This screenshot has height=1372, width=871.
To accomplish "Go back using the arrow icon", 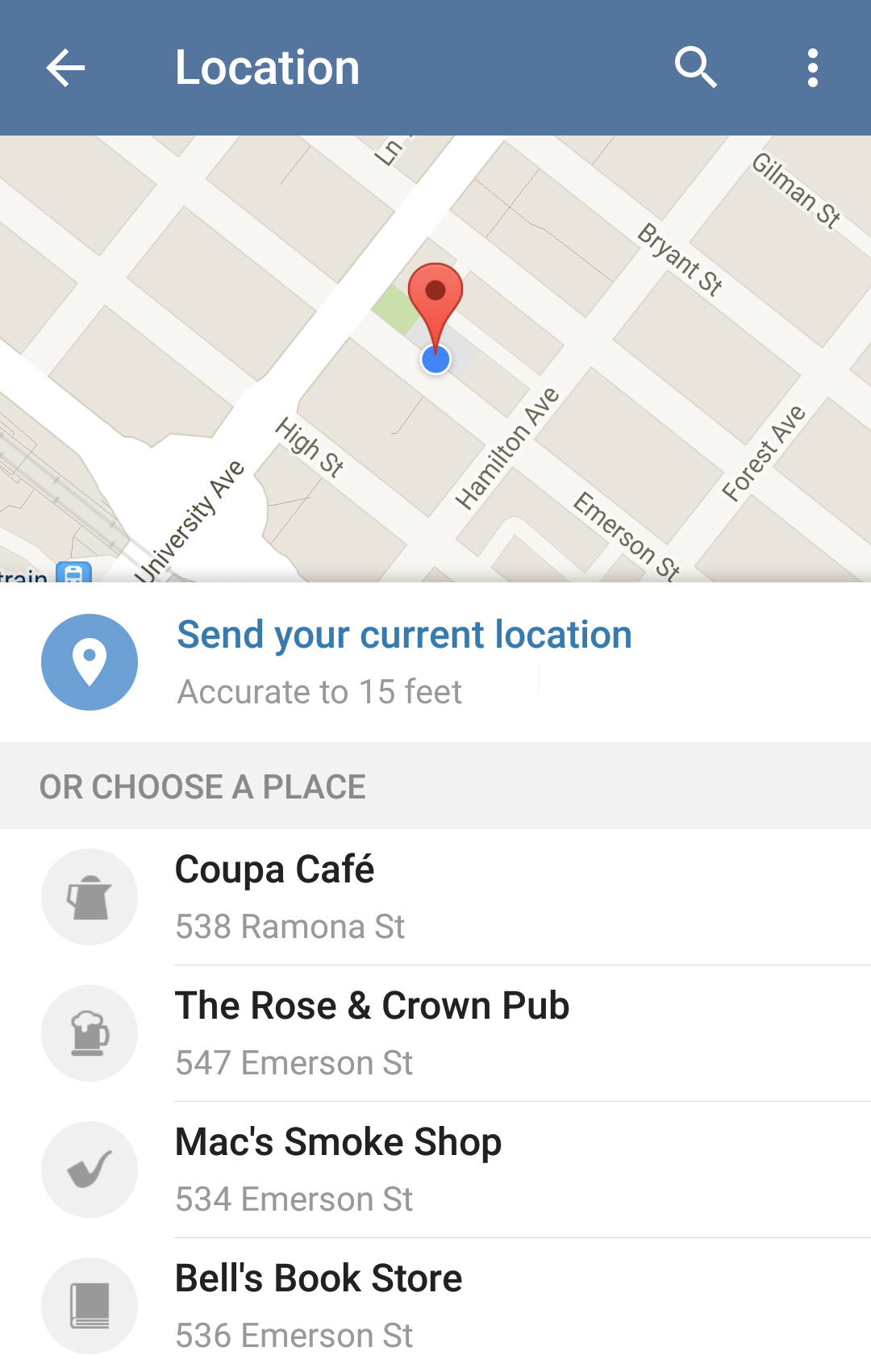I will tap(66, 68).
